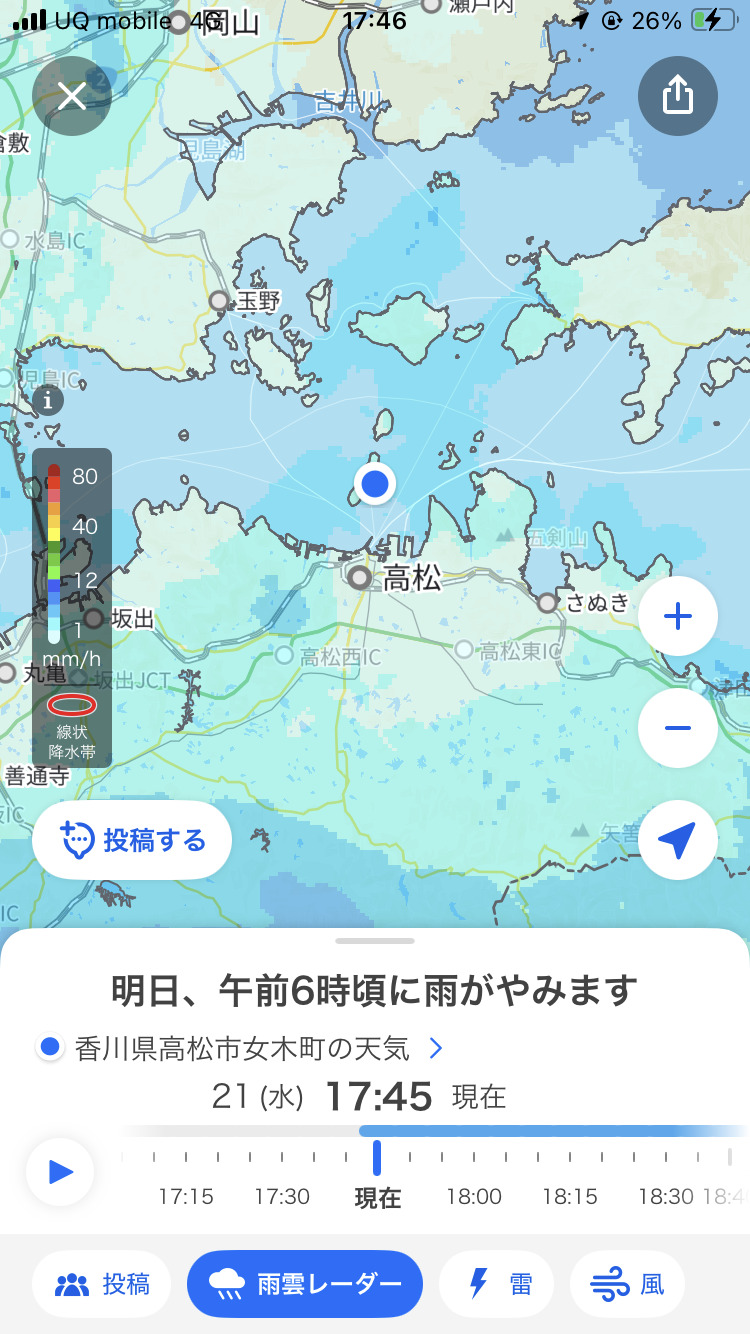Viewport: 750px width, 1334px height.
Task: Open the legend info icon
Action: coord(48,401)
